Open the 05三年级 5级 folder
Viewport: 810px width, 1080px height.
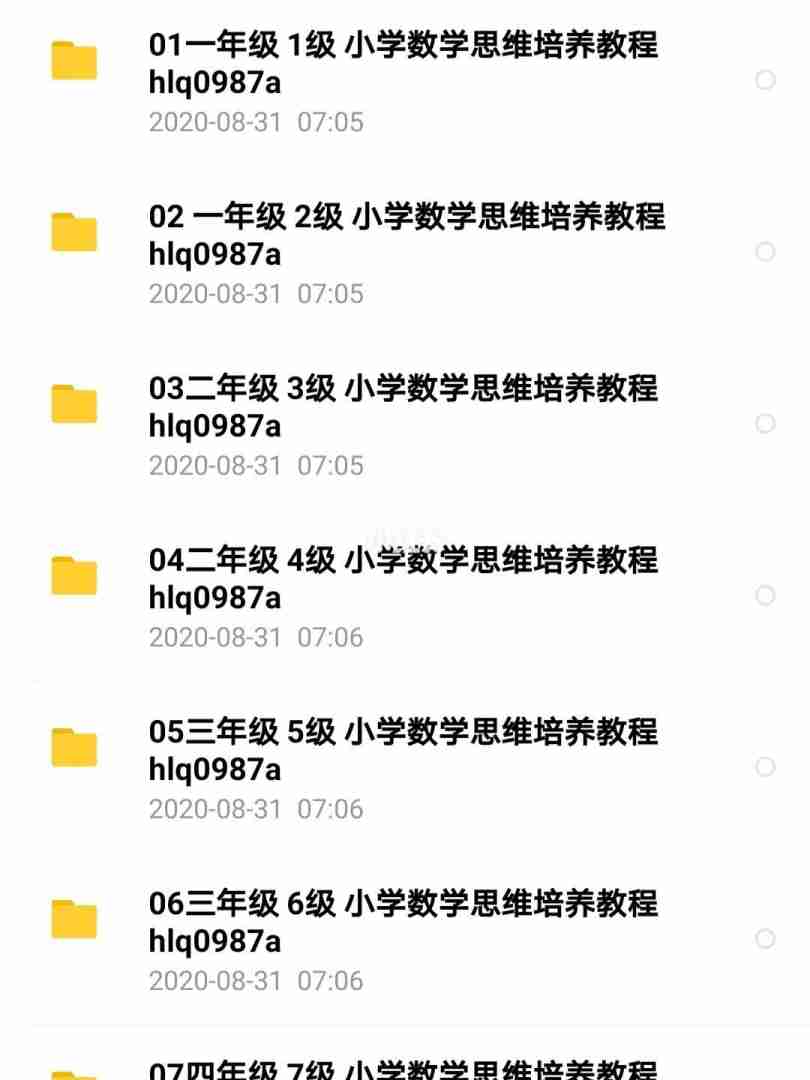403,751
